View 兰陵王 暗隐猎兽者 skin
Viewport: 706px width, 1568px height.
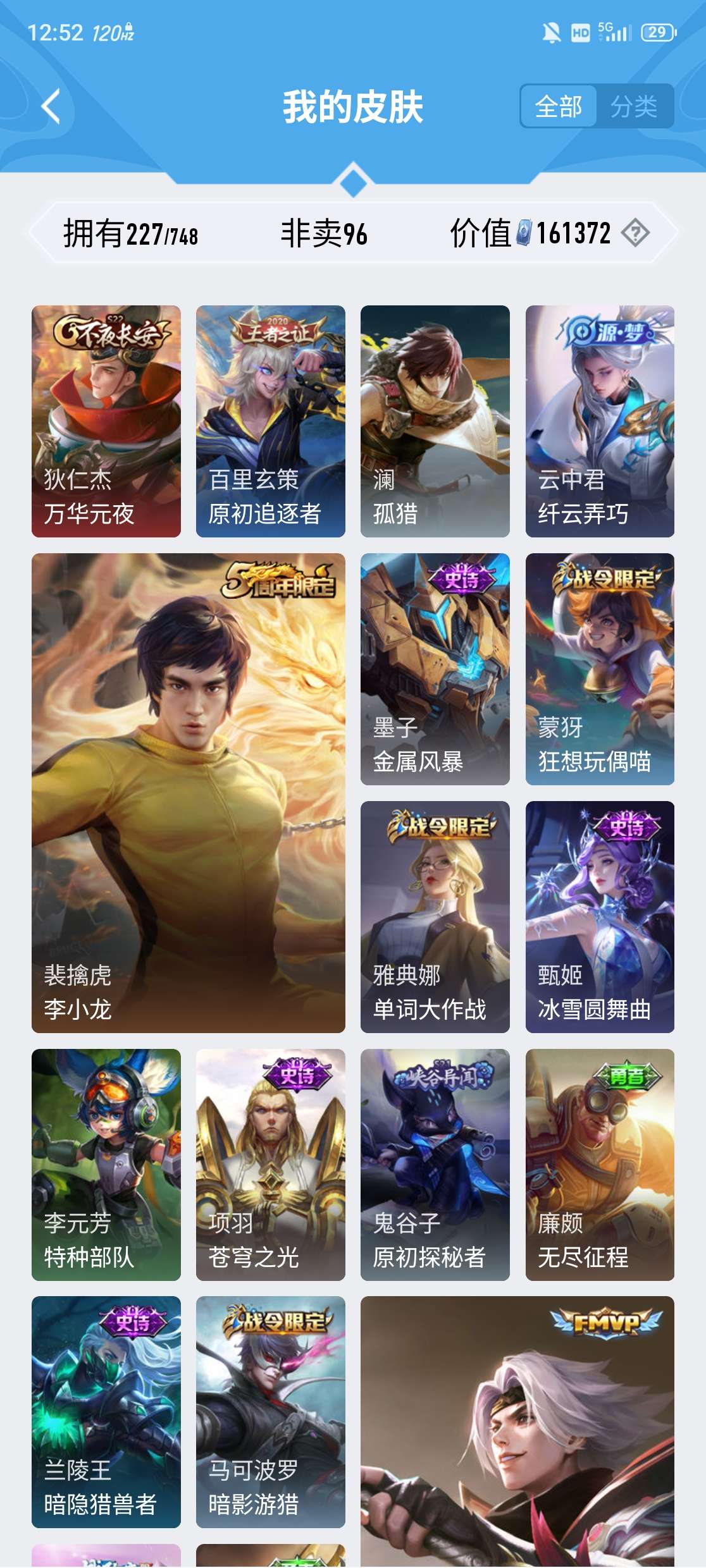click(106, 1412)
